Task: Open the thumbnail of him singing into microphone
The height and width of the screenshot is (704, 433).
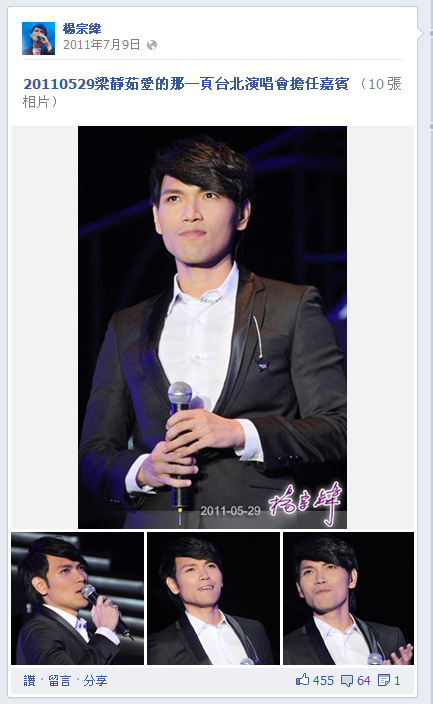Action: tap(77, 598)
